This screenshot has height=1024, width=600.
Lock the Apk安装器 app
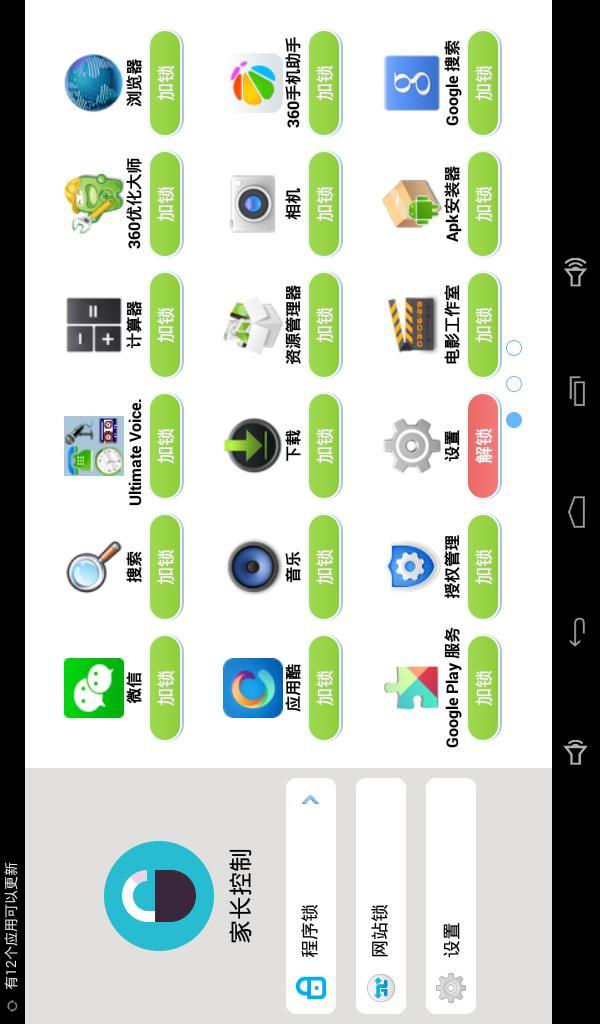coord(484,204)
